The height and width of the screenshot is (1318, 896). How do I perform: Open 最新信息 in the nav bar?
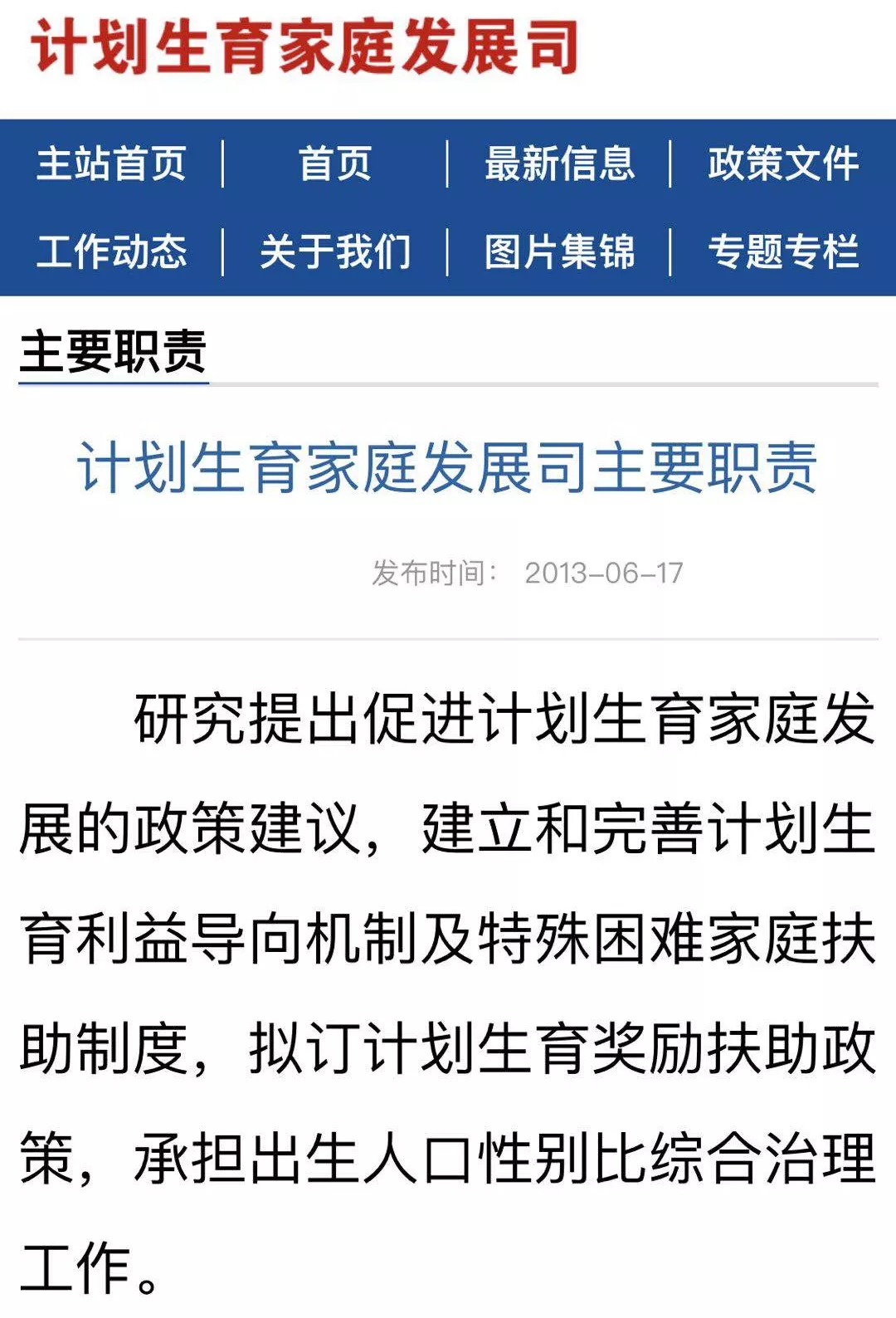tap(559, 163)
